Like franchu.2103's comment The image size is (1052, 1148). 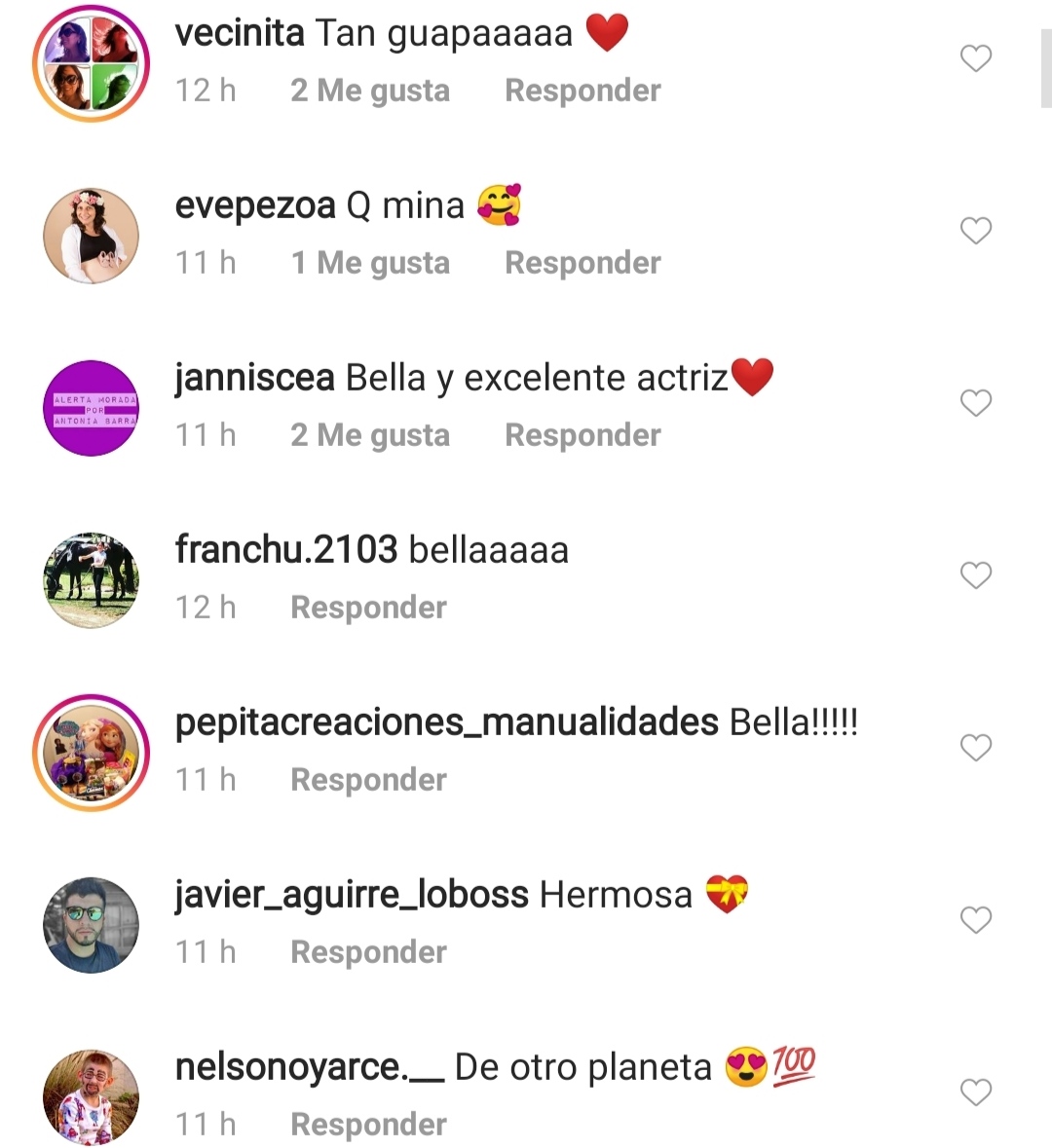(x=975, y=575)
